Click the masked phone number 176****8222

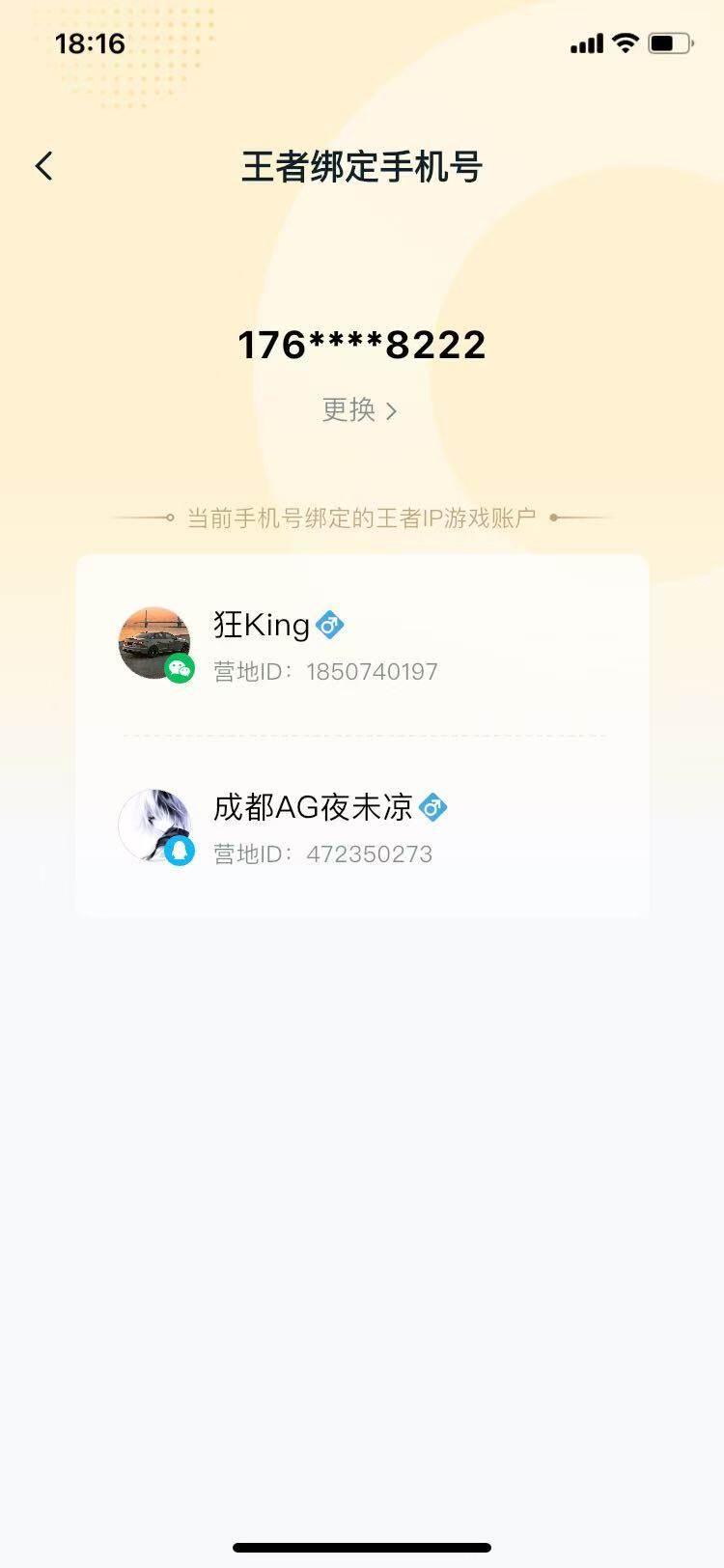(362, 345)
